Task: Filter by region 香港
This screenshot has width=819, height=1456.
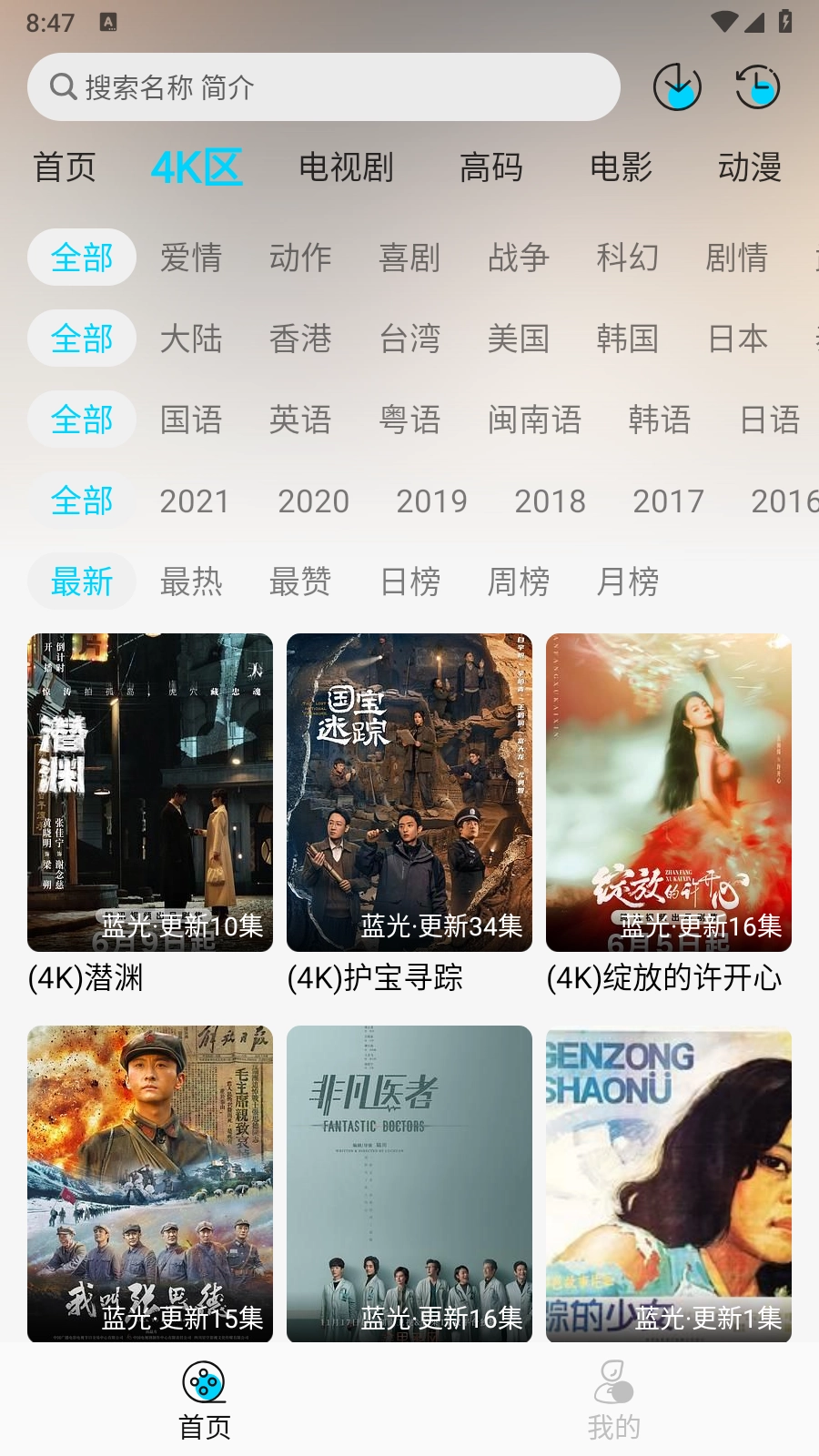Action: tap(300, 339)
